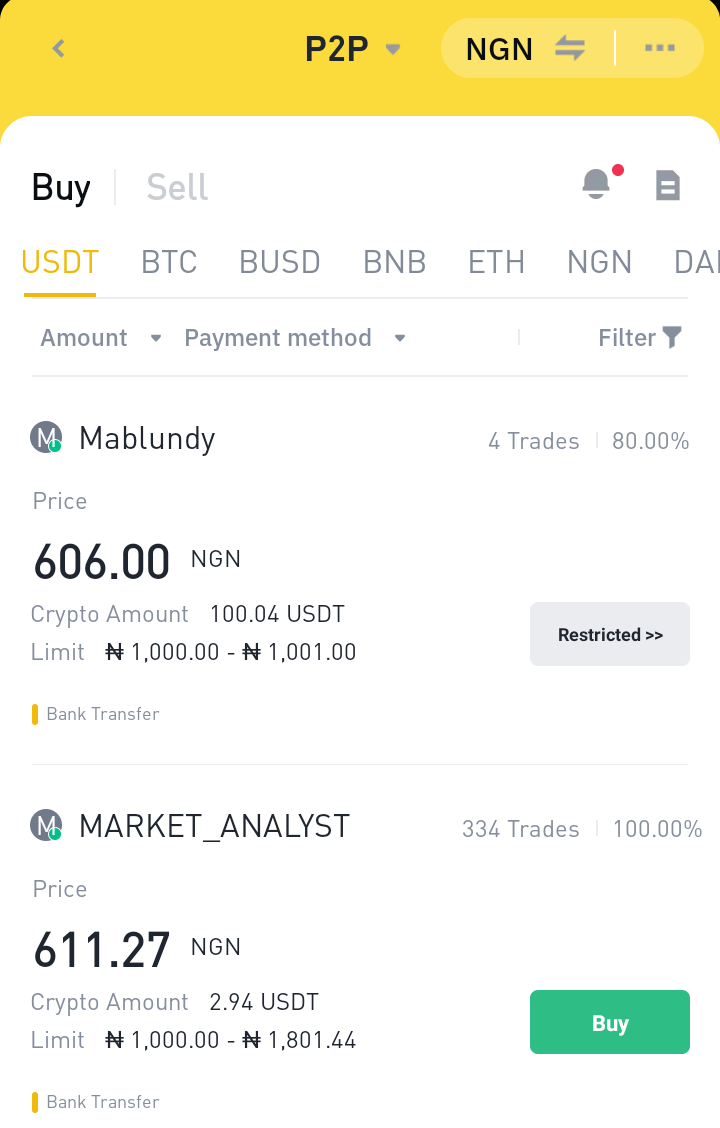Open notifications via the bell icon
720x1128 pixels.
pos(597,184)
